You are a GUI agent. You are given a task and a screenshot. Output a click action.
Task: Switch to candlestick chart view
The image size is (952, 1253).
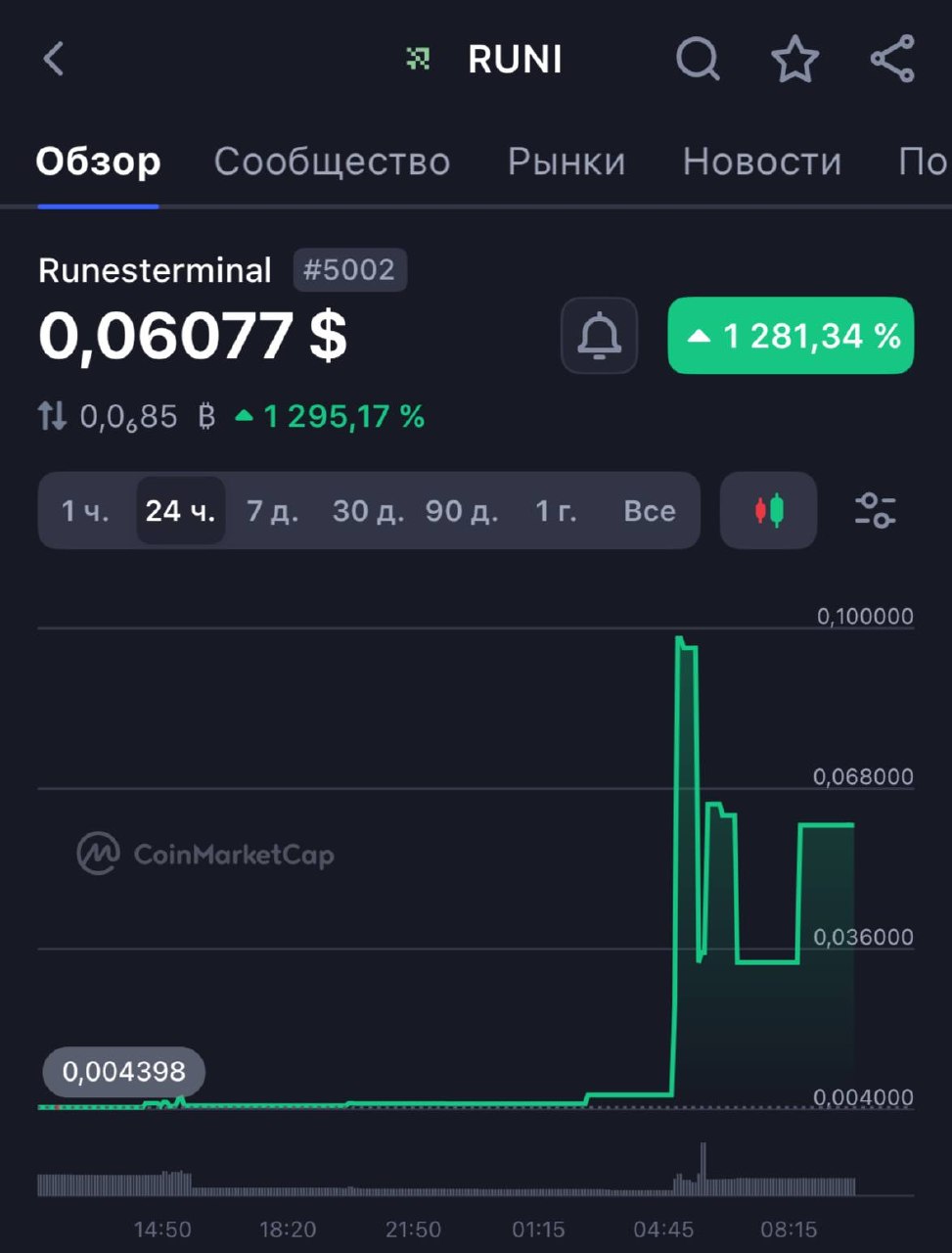769,511
